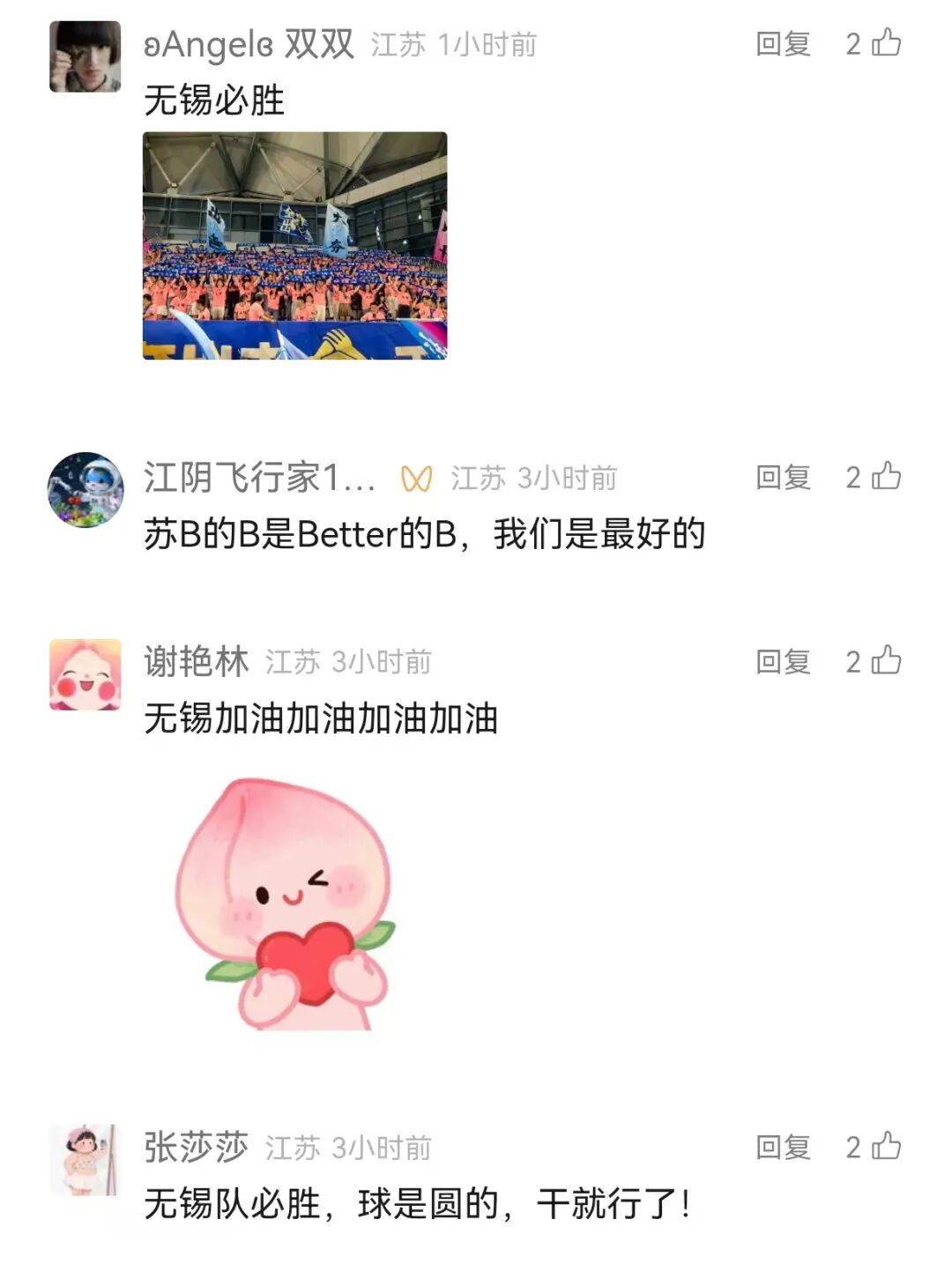The height and width of the screenshot is (1264, 952).
Task: Open the stadium photo in ʚAngelɞ 双双's comment
Action: point(294,246)
